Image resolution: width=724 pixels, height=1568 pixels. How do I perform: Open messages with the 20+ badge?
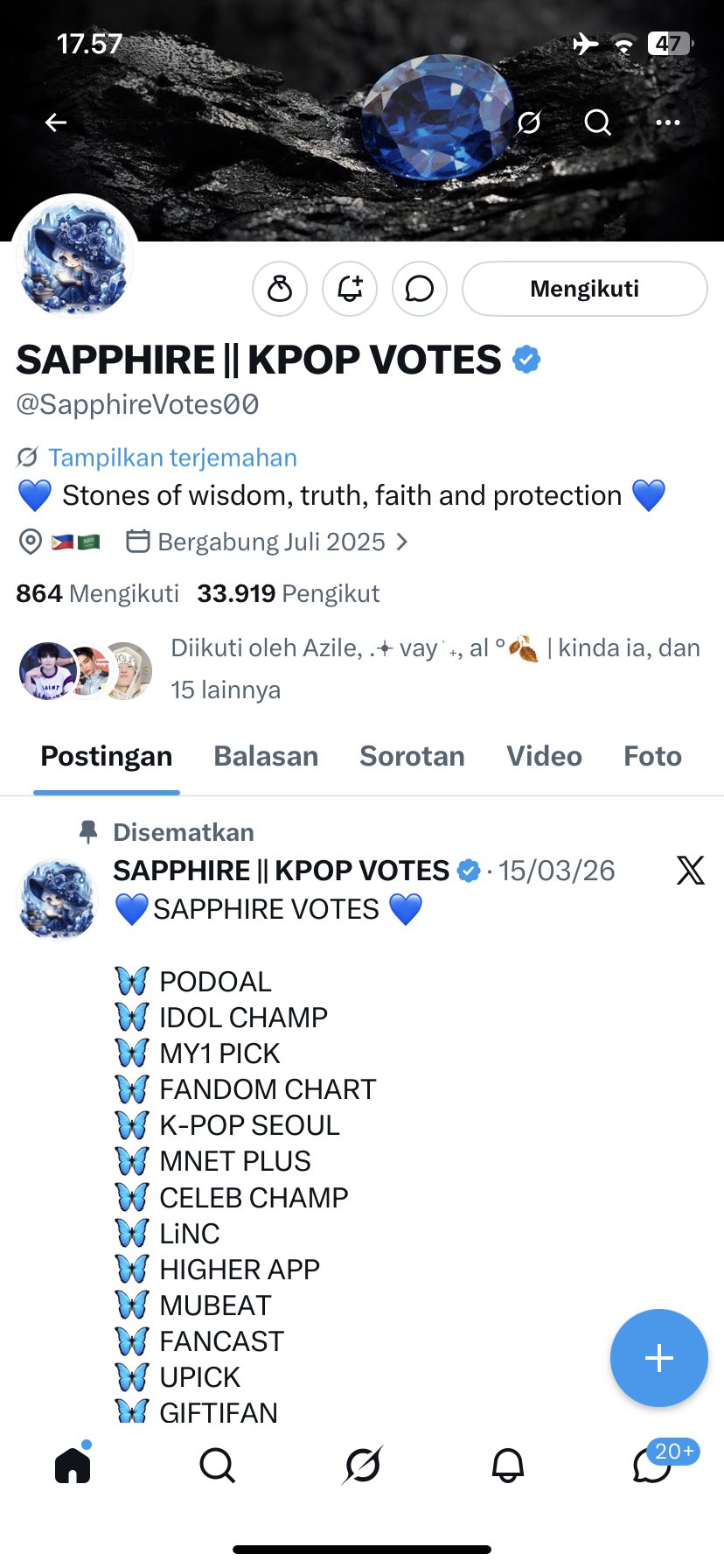(653, 1465)
